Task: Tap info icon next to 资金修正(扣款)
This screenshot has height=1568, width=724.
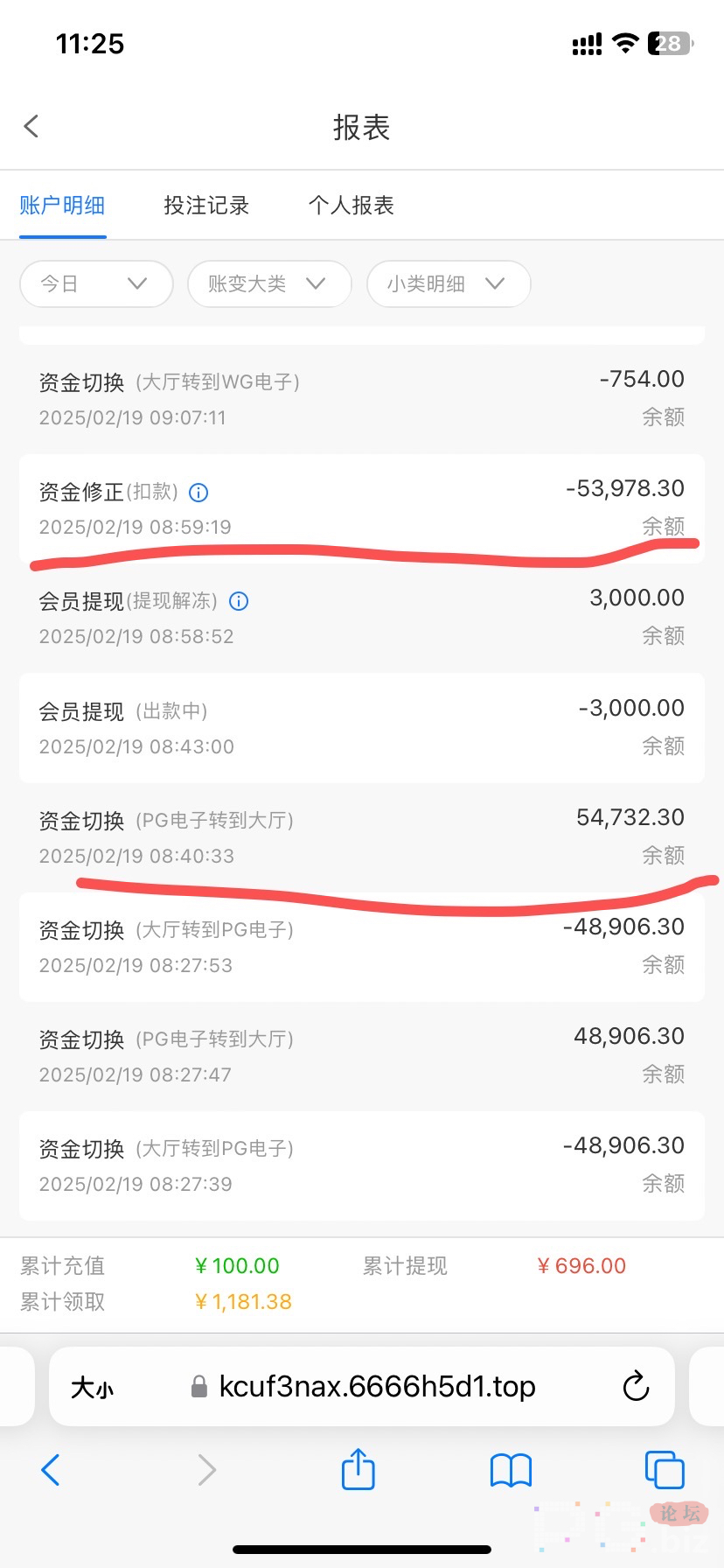Action: (x=198, y=493)
